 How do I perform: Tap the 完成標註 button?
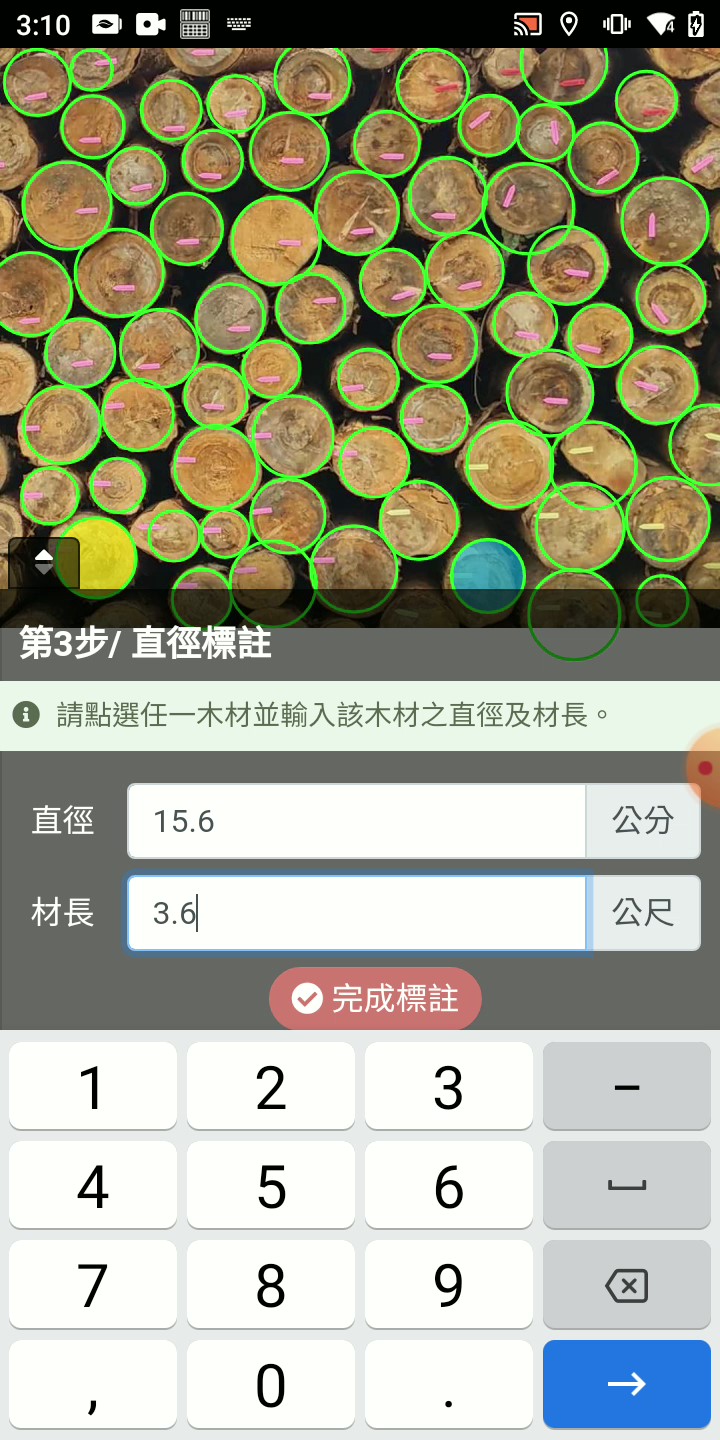(x=375, y=998)
